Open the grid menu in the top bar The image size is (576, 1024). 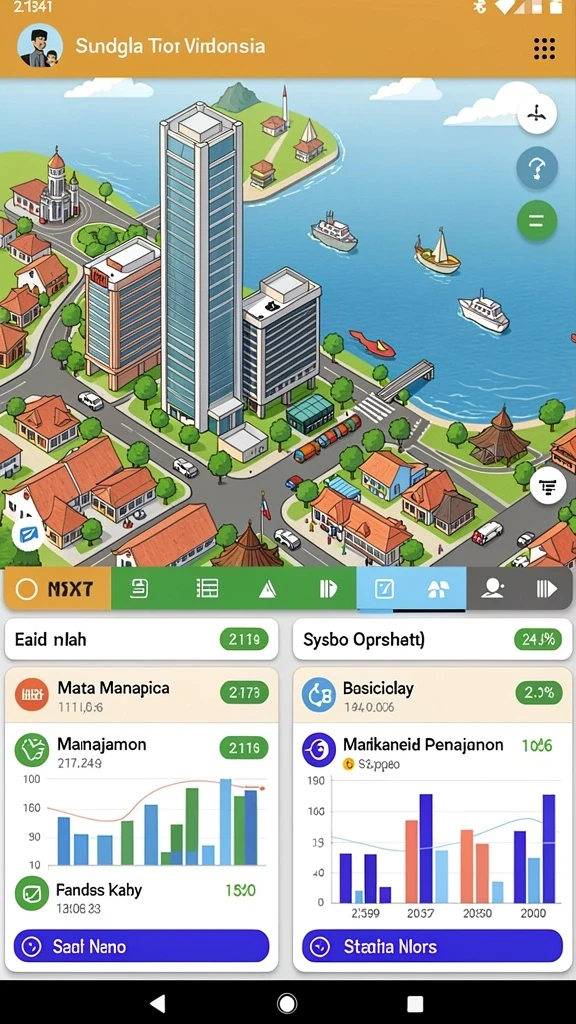click(544, 48)
